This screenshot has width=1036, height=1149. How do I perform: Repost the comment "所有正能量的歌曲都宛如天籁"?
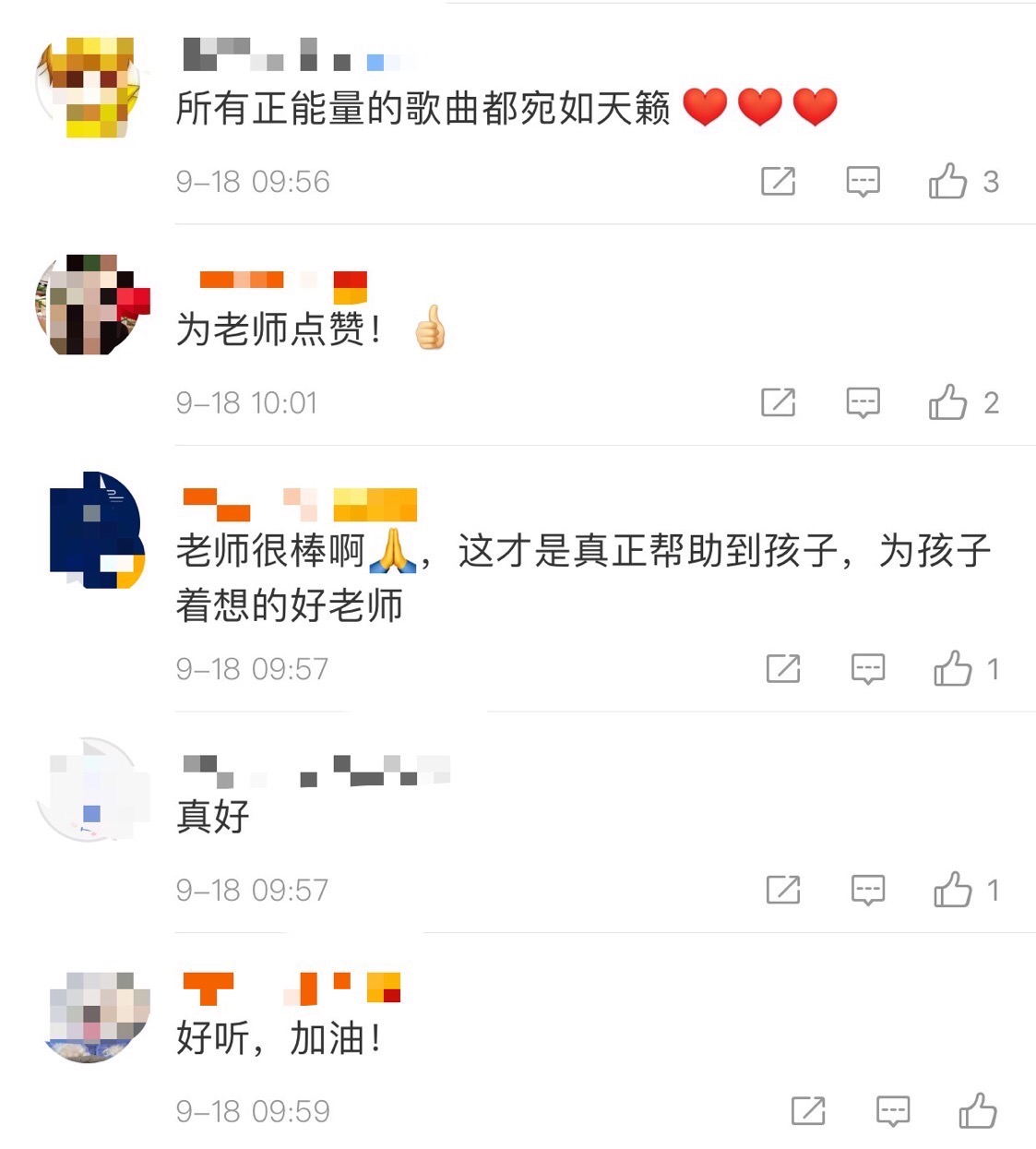[x=778, y=181]
